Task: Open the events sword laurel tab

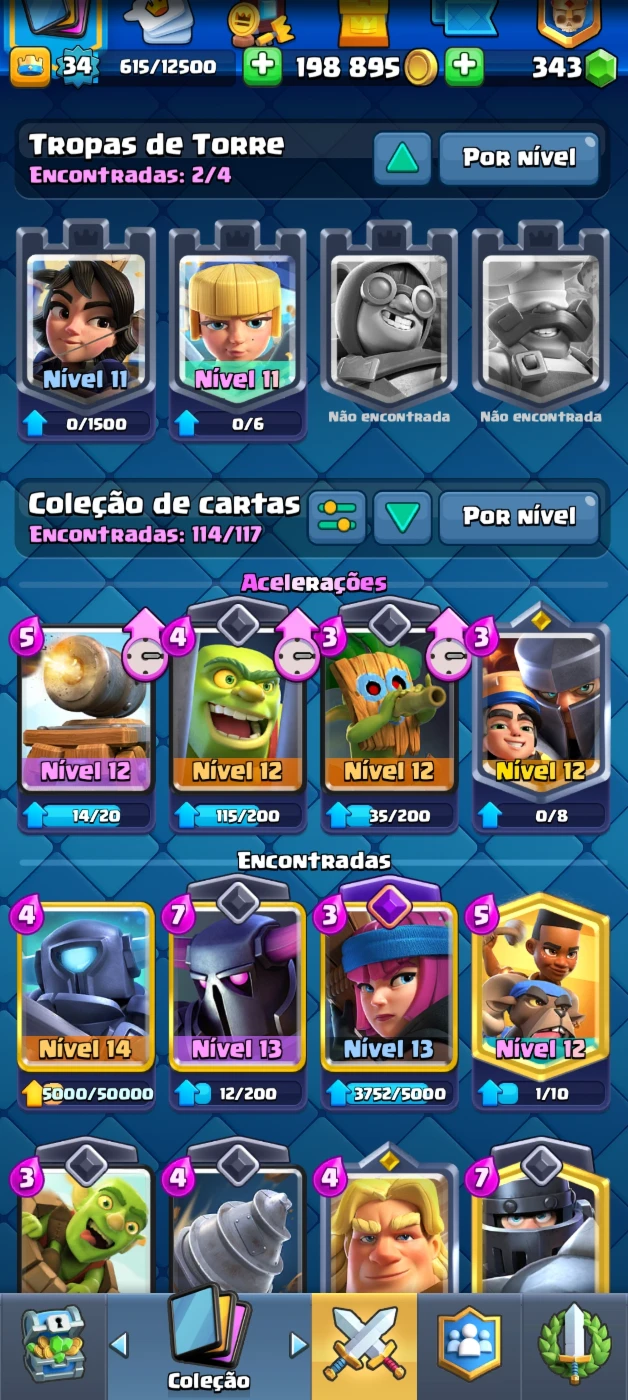Action: point(575,1346)
